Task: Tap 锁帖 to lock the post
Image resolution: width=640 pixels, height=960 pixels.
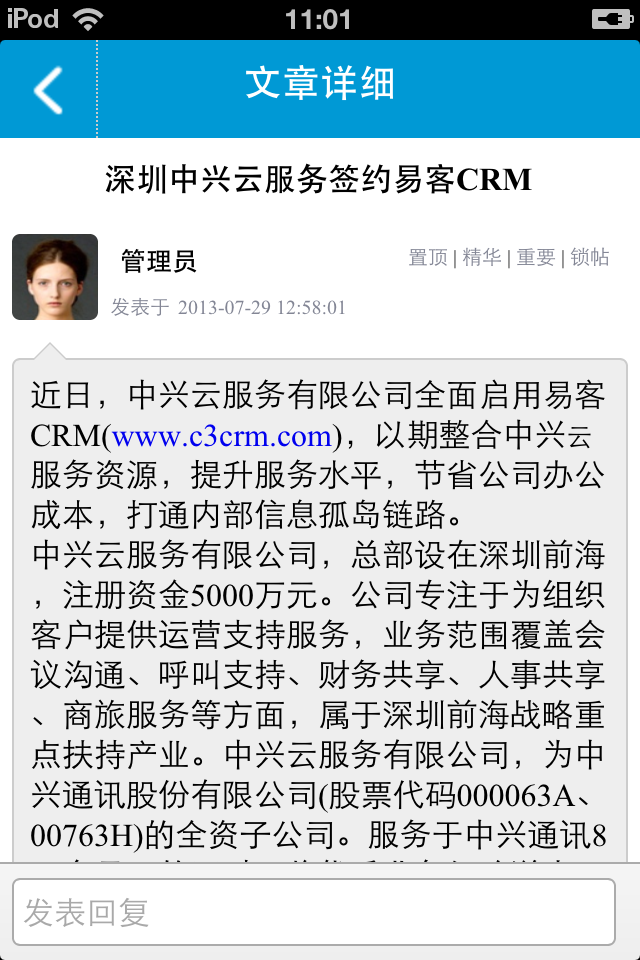Action: 590,257
